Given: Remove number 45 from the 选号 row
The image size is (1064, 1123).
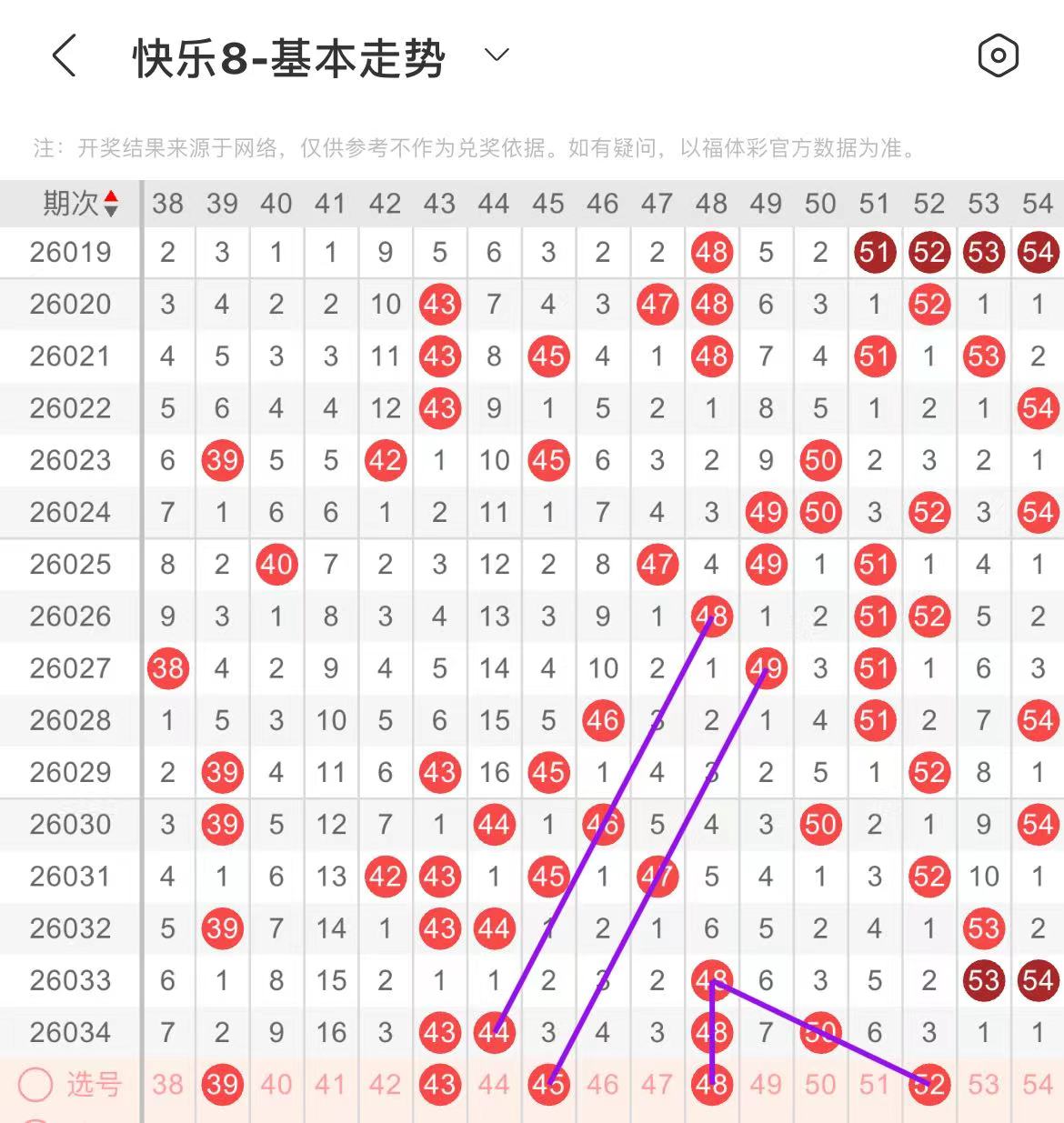Looking at the screenshot, I should tap(548, 1084).
